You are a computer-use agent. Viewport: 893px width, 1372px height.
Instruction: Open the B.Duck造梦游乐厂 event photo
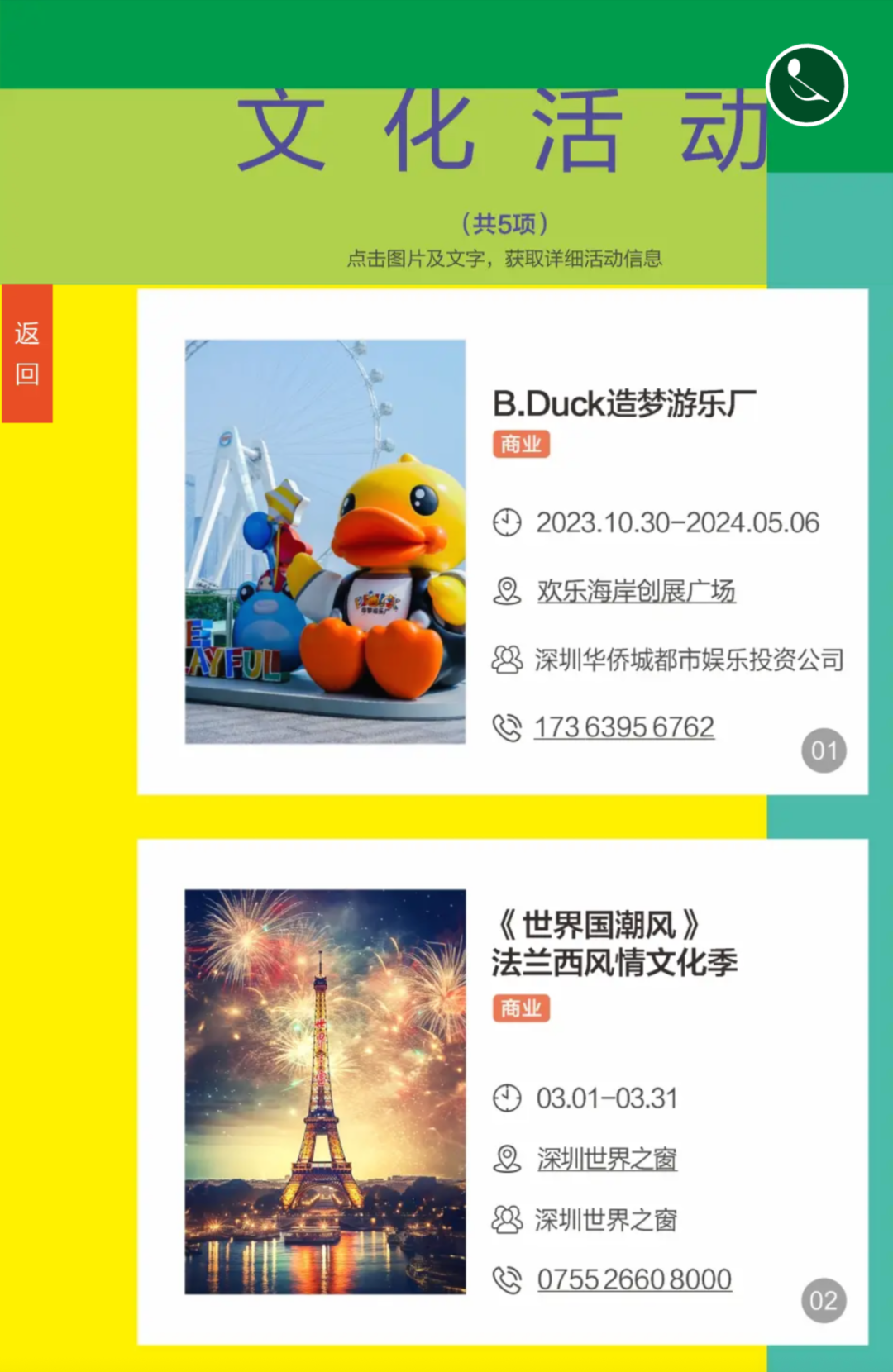(325, 541)
